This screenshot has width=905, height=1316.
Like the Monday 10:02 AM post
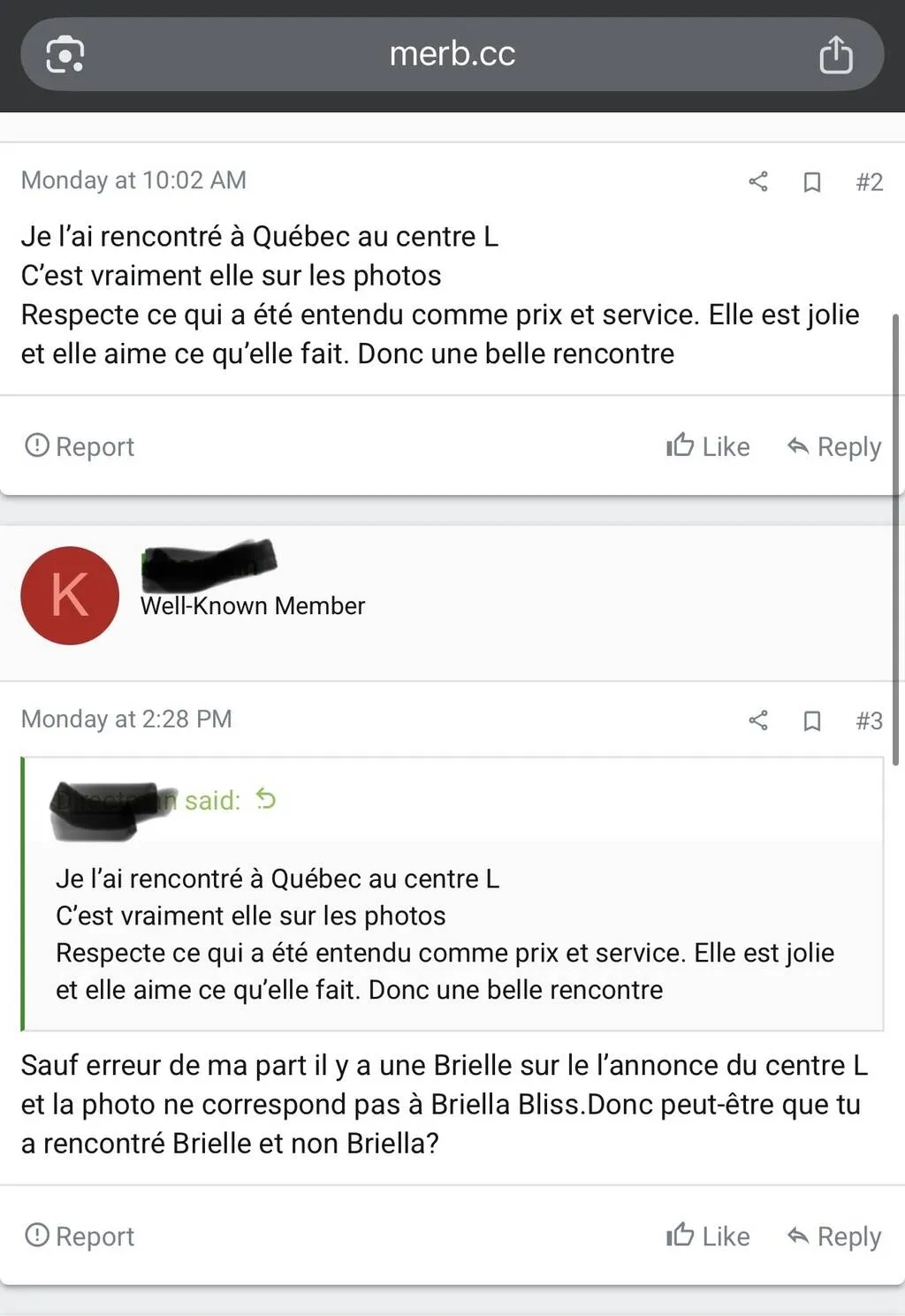[708, 446]
